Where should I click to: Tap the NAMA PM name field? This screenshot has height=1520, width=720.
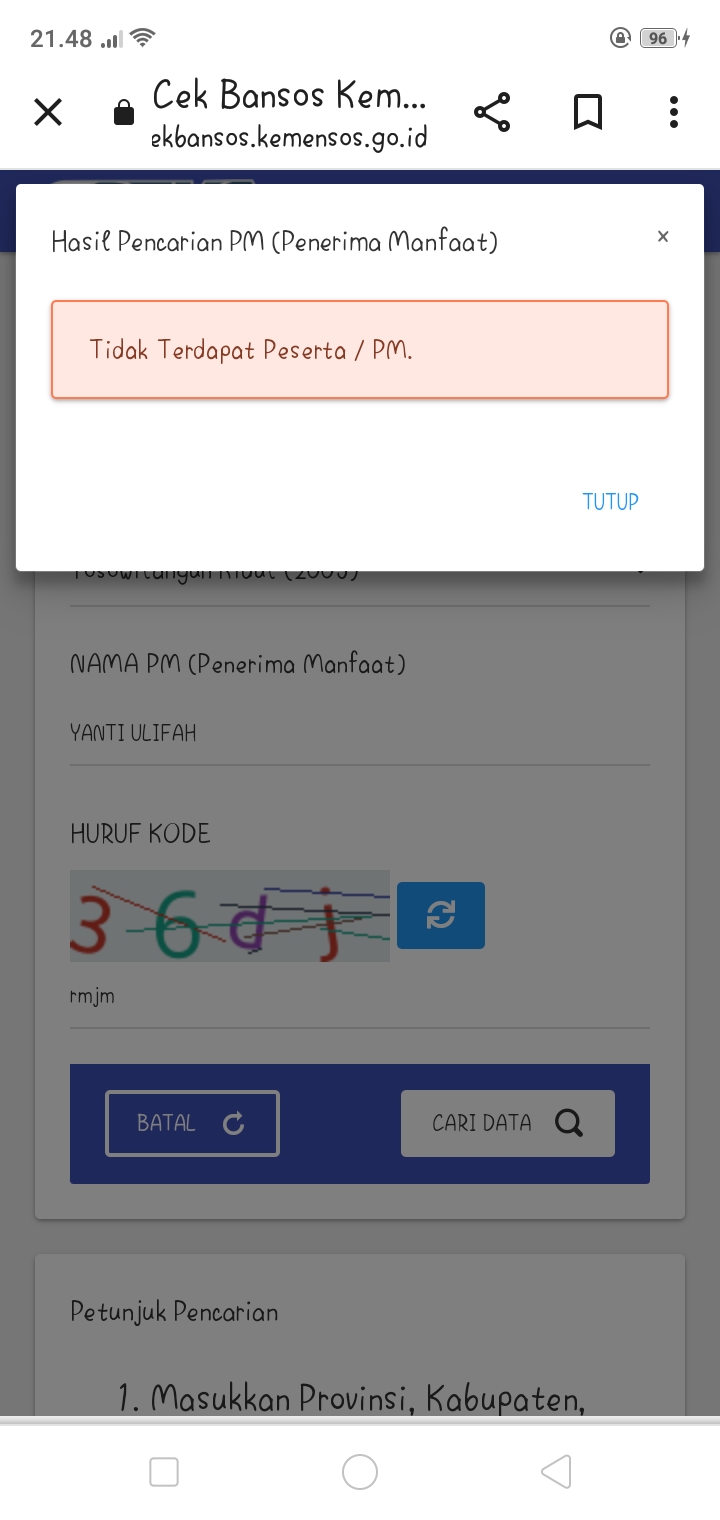pyautogui.click(x=360, y=733)
